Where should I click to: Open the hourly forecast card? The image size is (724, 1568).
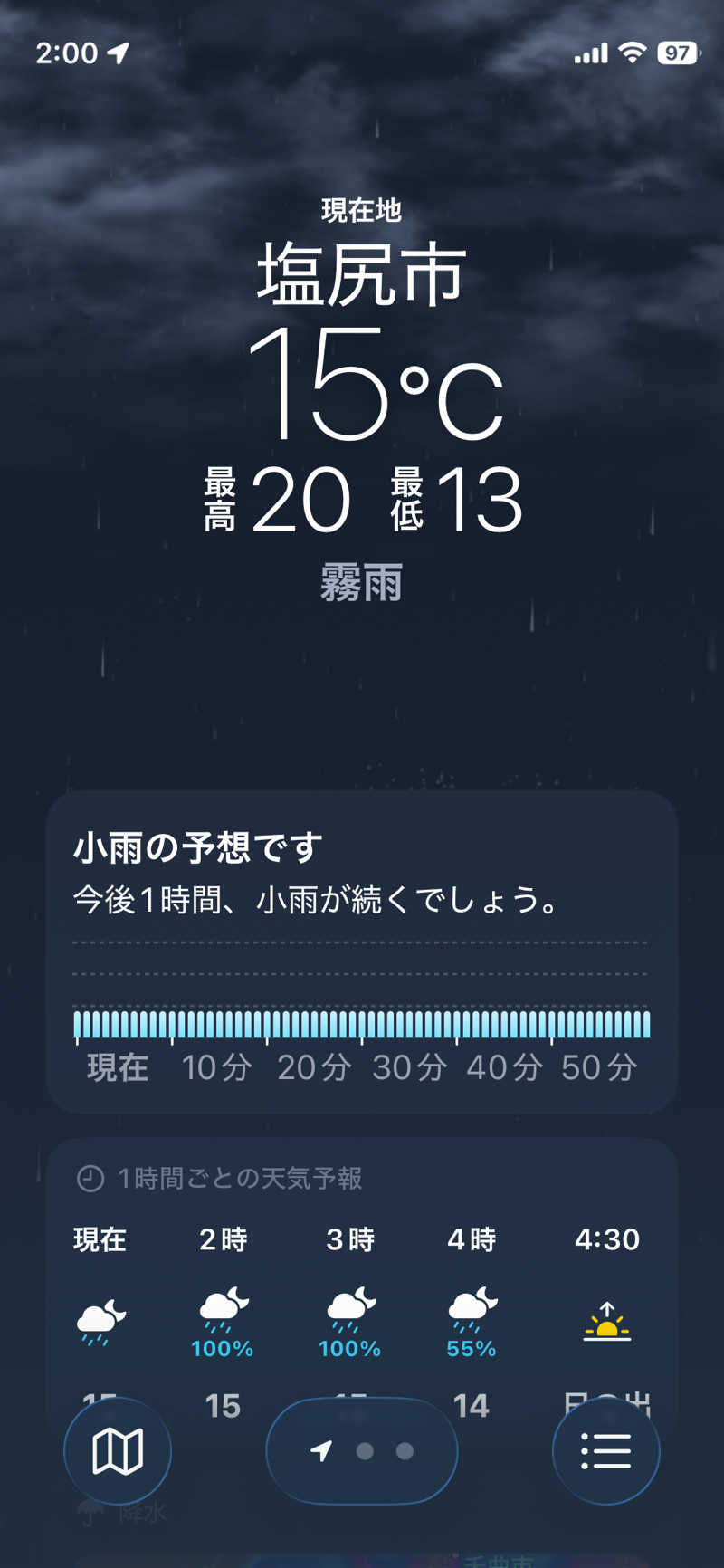(x=362, y=1286)
